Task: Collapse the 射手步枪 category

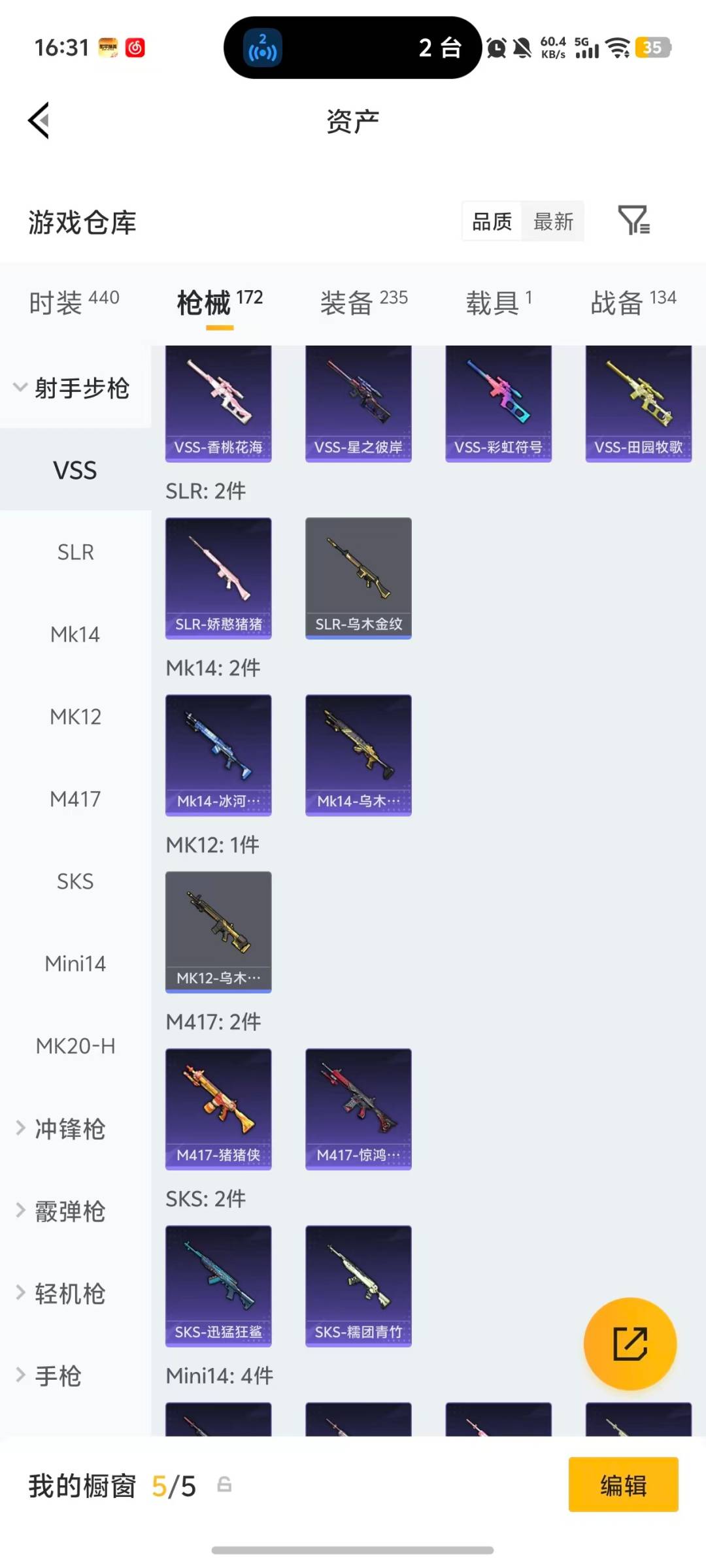Action: (72, 388)
